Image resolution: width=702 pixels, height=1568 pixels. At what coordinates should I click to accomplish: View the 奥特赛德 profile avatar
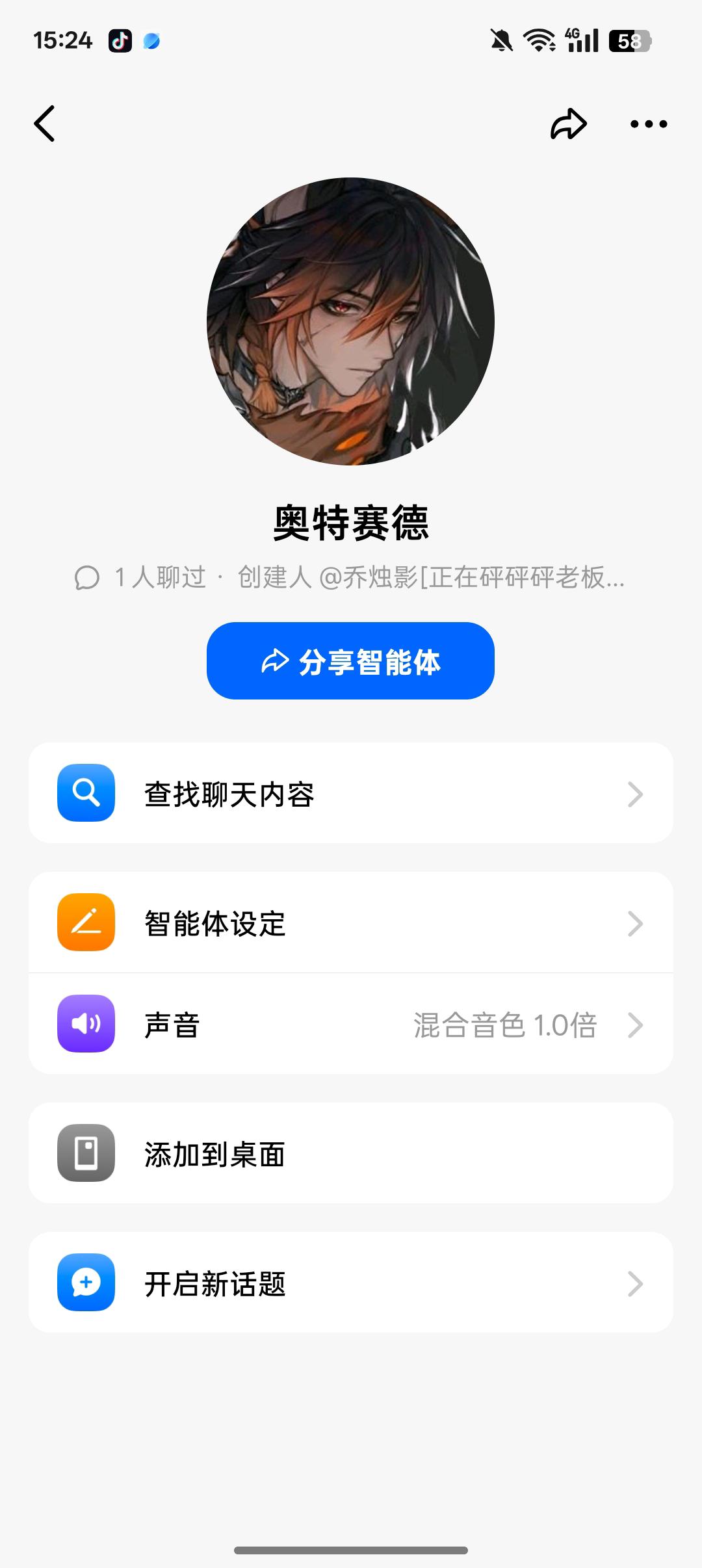(350, 321)
